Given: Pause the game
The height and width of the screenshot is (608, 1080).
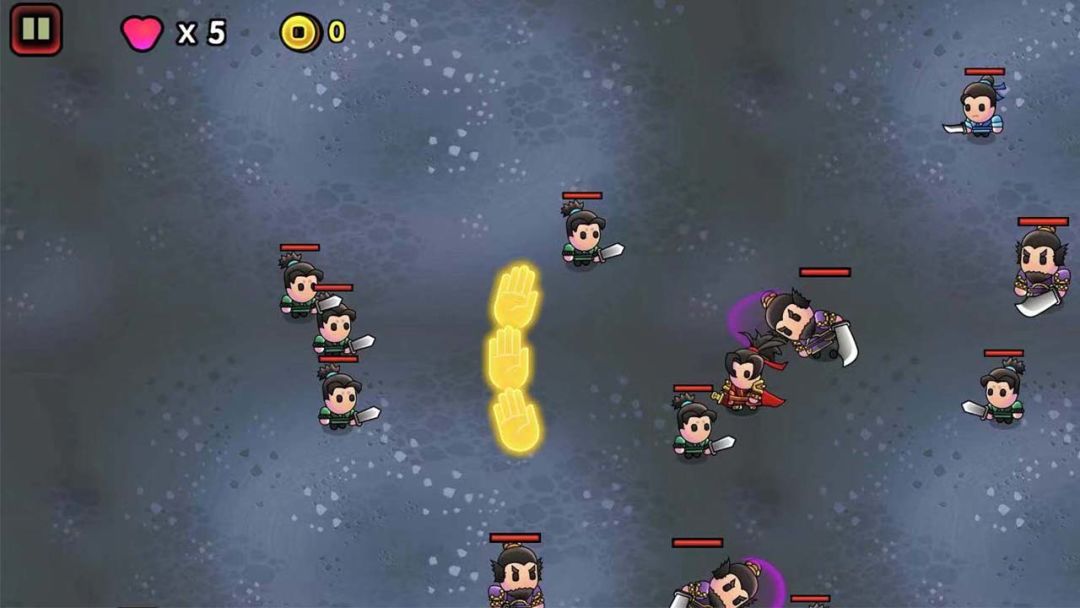Looking at the screenshot, I should (36, 29).
